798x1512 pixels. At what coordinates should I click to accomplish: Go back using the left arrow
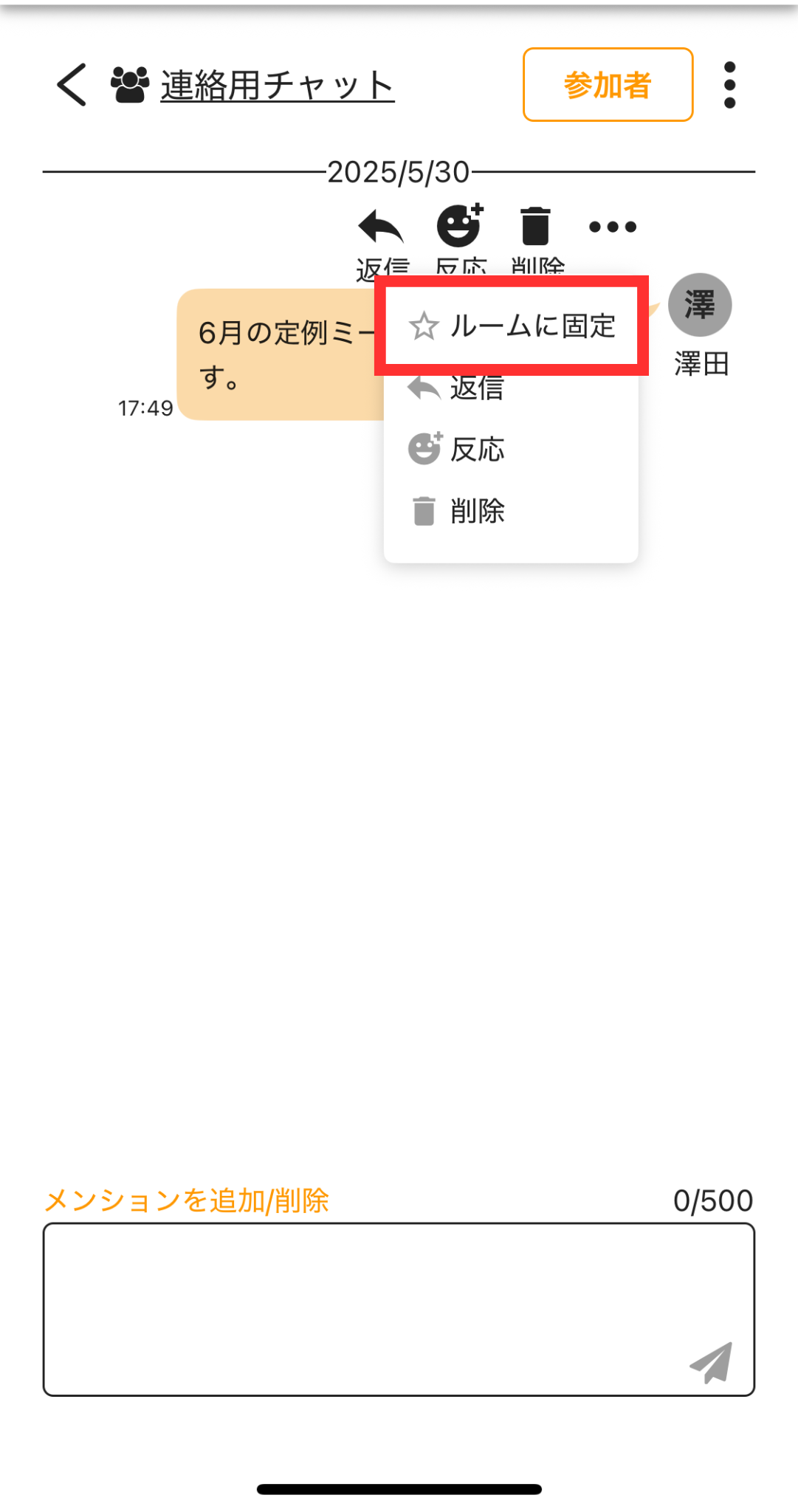[x=72, y=85]
